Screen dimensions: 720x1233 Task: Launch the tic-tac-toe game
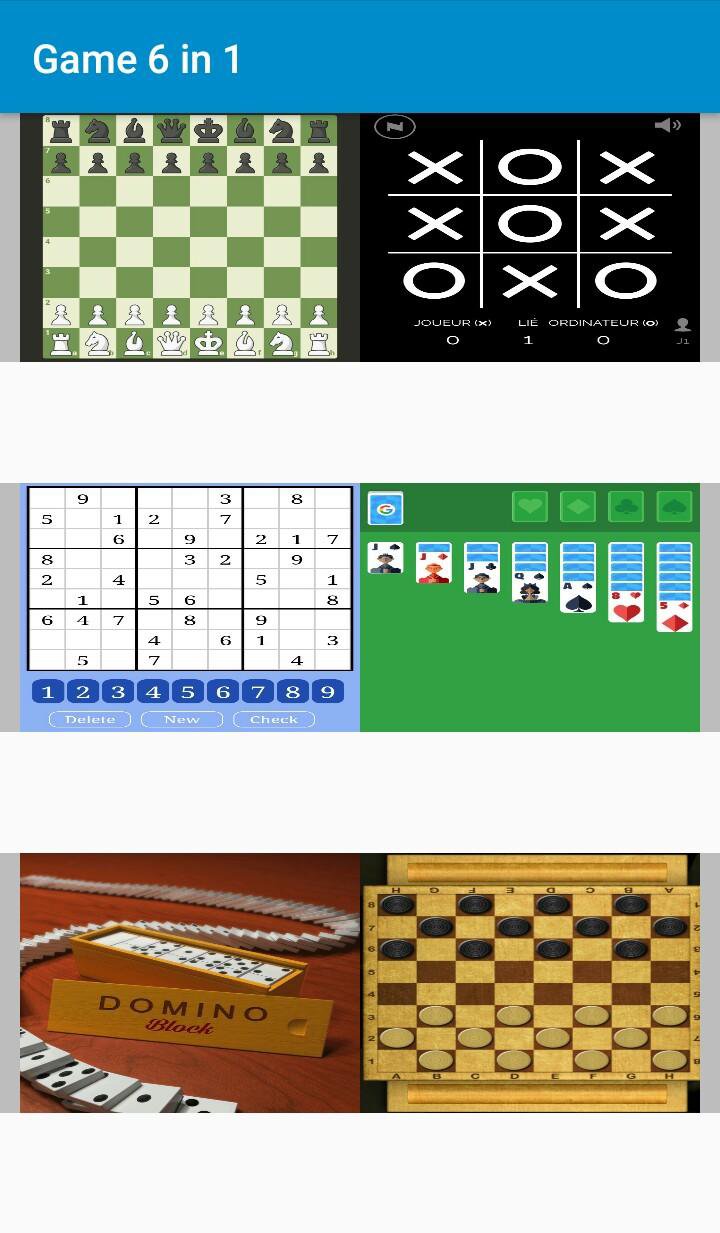coord(530,237)
